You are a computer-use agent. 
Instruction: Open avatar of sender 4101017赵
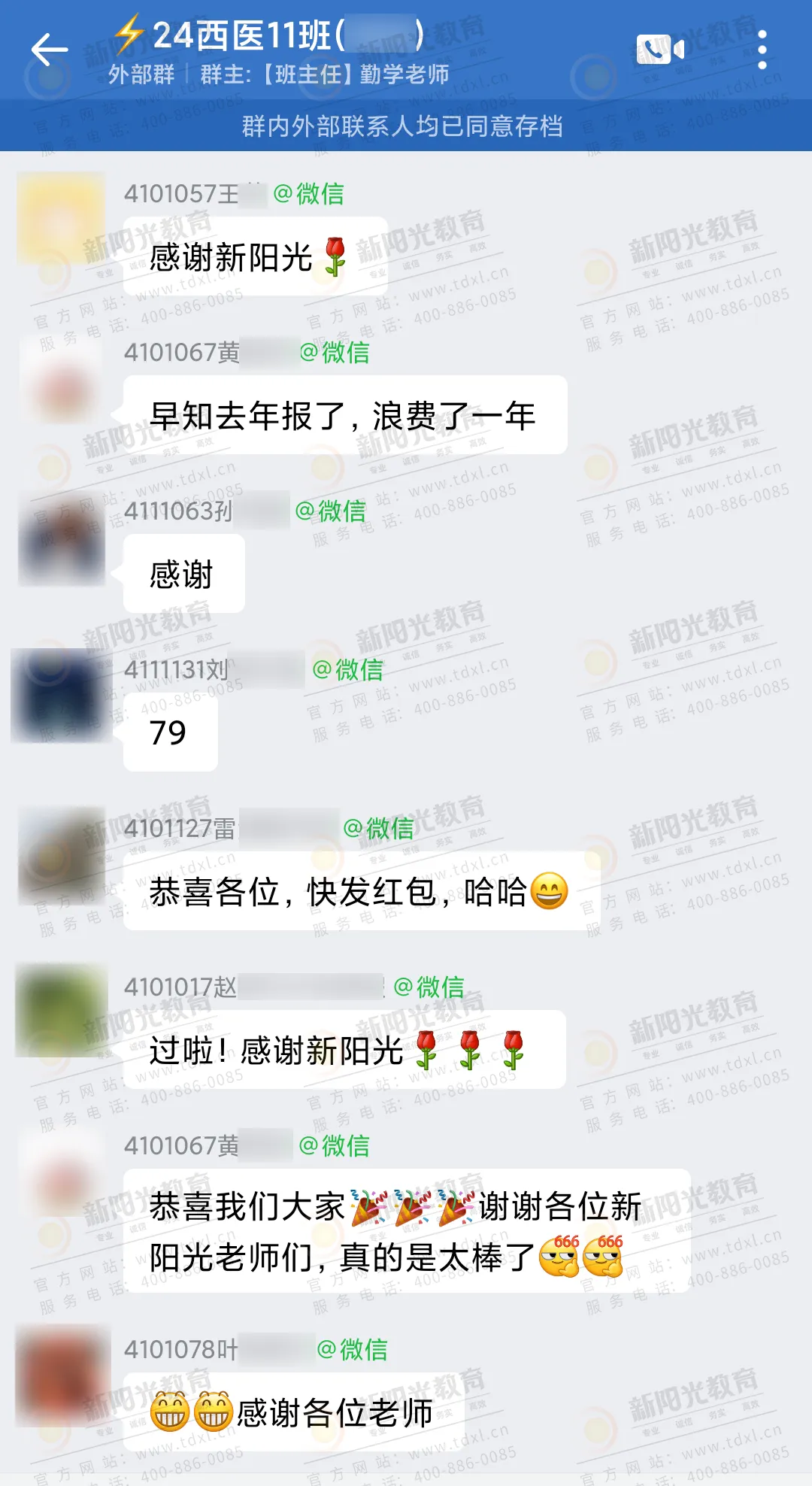(62, 1011)
